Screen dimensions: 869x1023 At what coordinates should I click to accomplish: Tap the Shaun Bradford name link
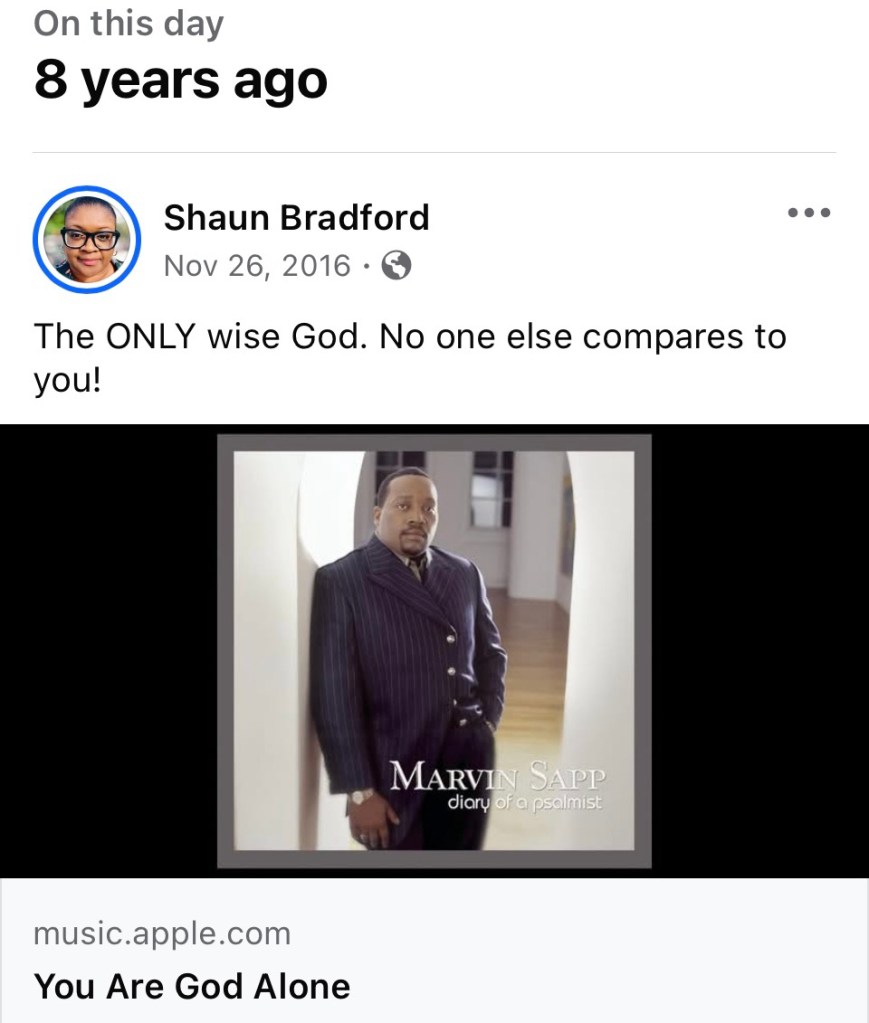(296, 217)
